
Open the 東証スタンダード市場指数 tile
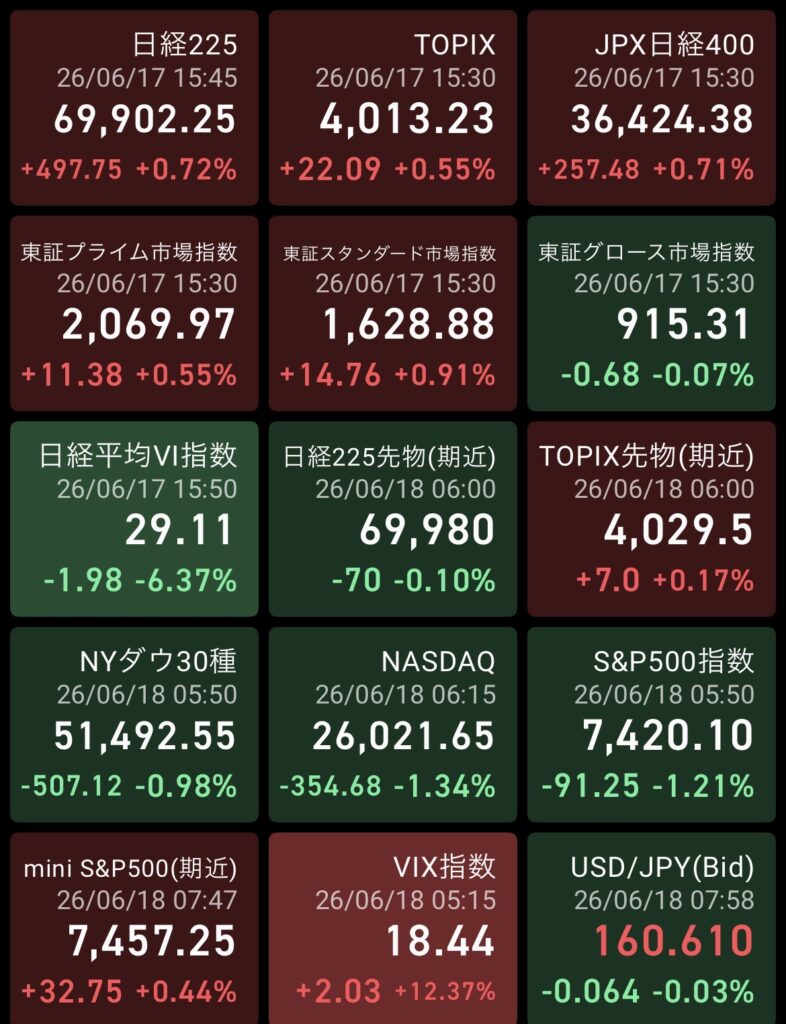(x=393, y=313)
